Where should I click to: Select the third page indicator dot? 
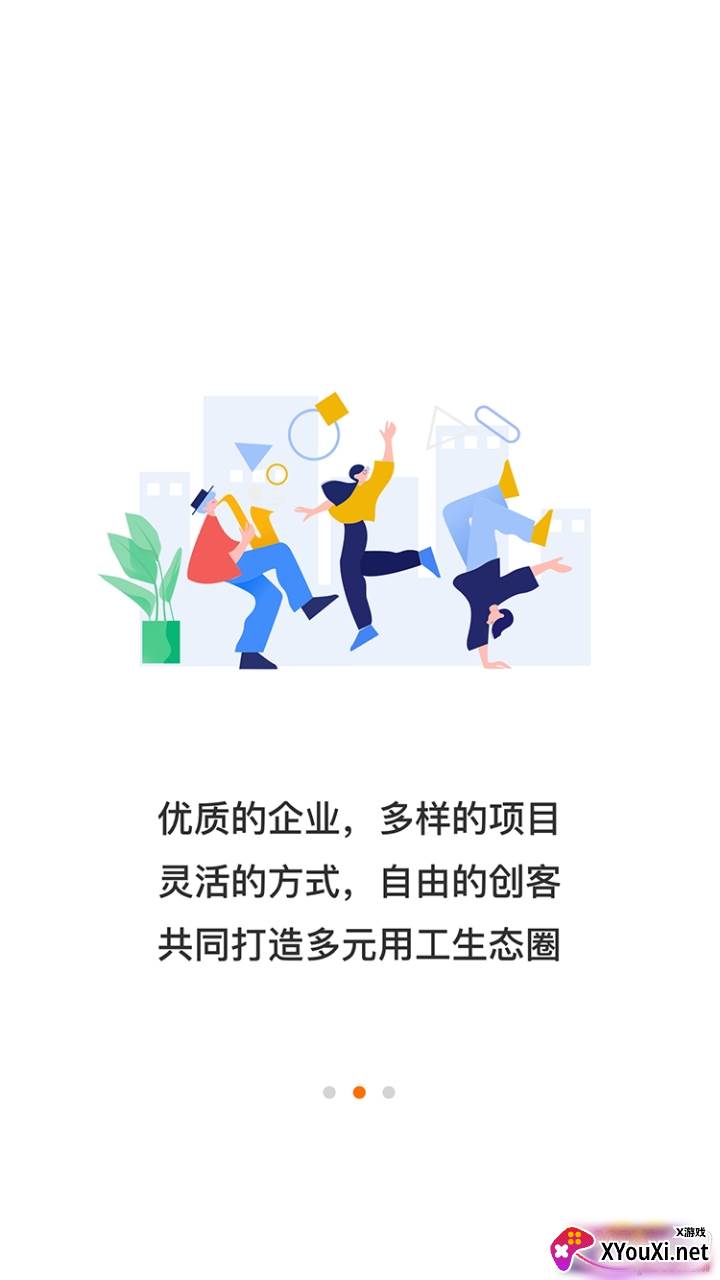tap(389, 1092)
